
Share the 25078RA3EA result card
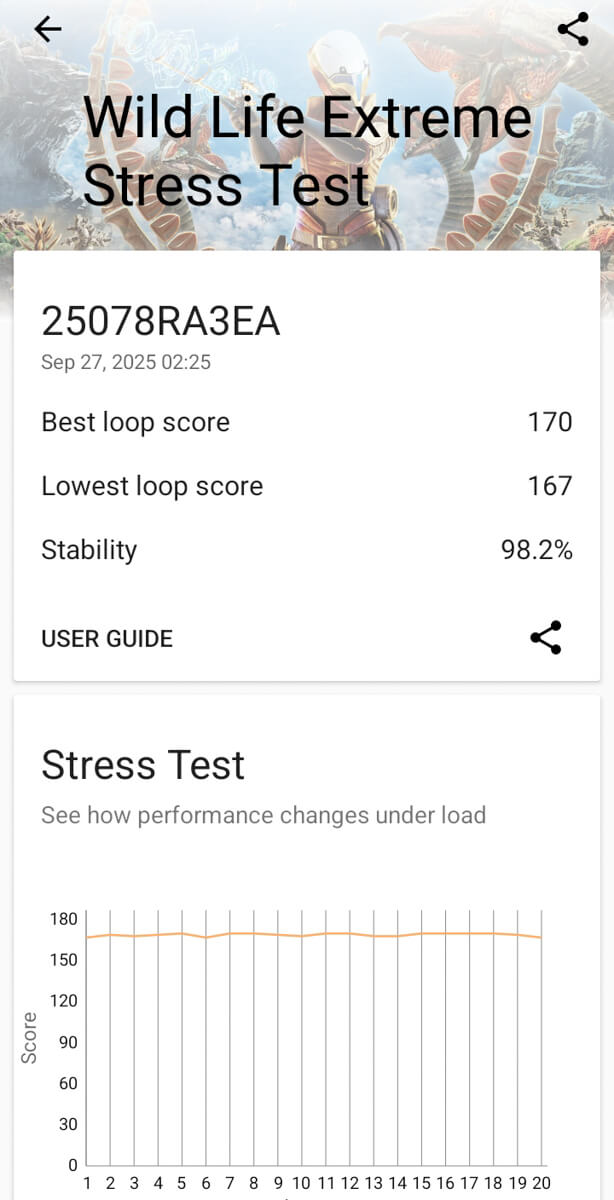tap(546, 638)
